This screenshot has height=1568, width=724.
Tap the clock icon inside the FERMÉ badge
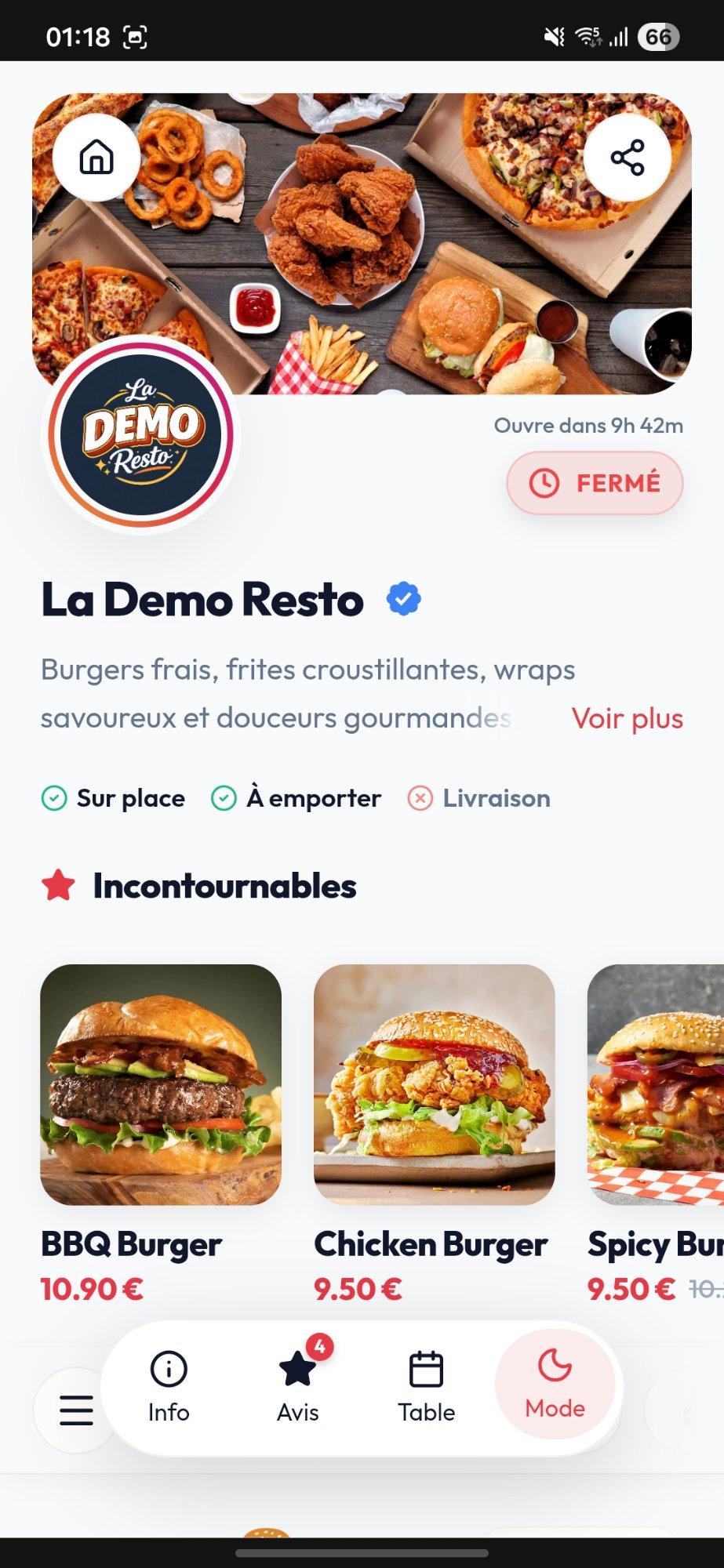click(x=543, y=483)
